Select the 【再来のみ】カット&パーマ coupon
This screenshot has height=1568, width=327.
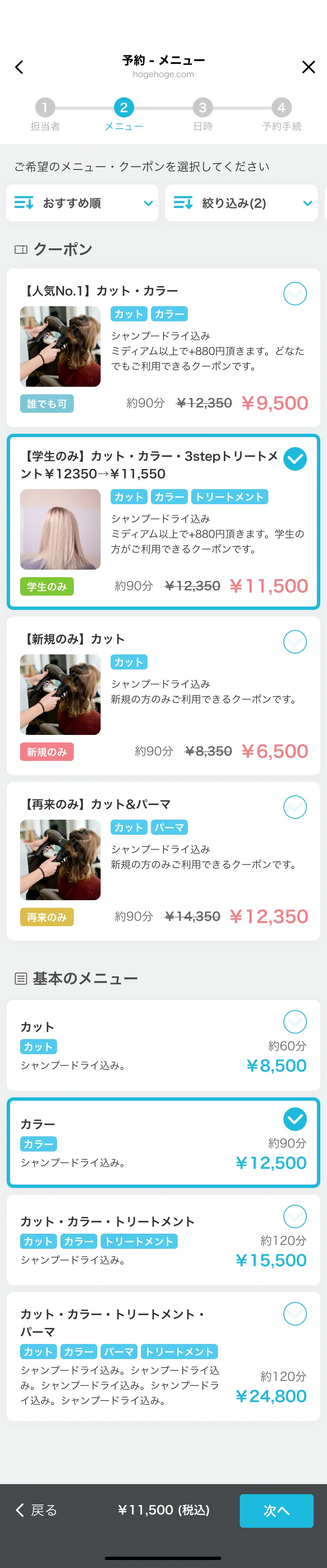coord(295,807)
